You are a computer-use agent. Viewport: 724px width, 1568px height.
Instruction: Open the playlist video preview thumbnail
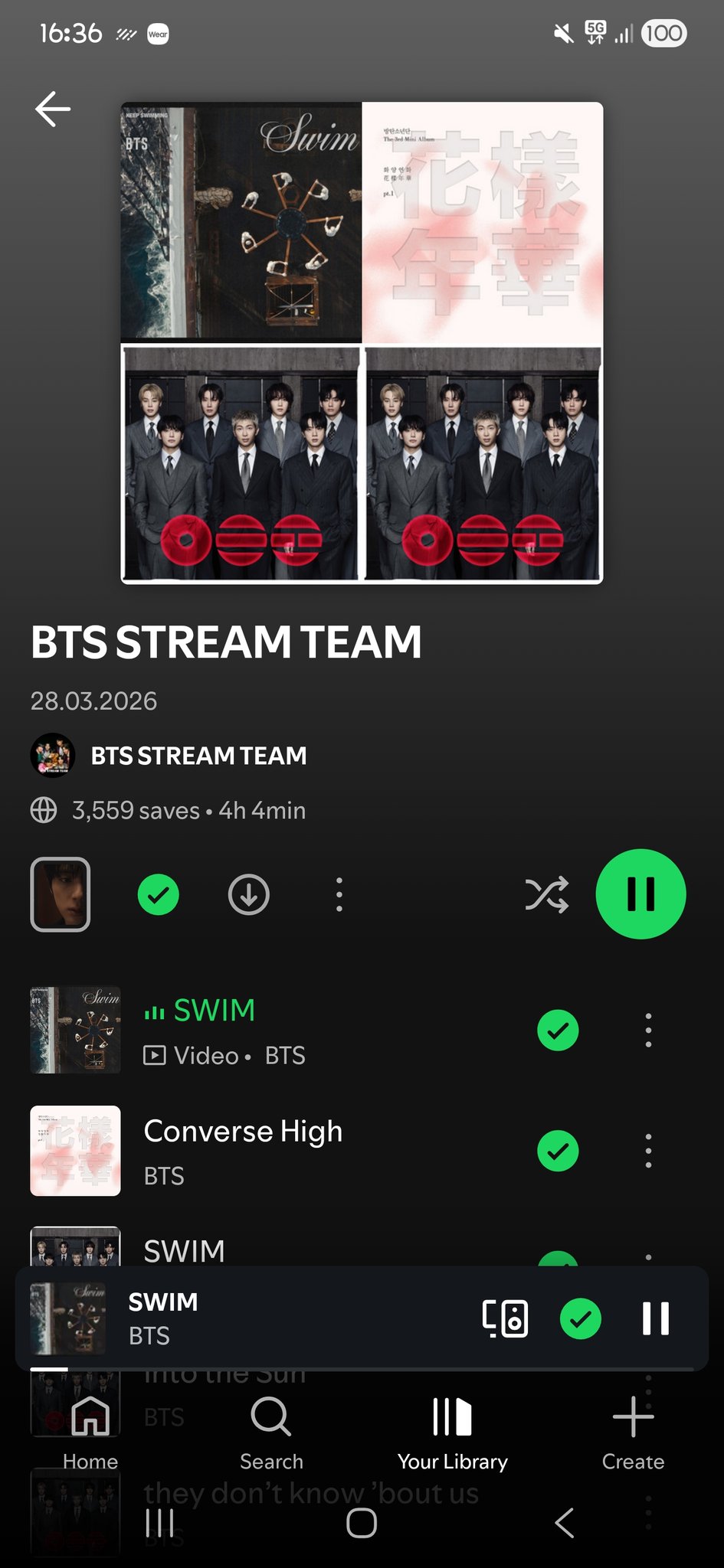coord(60,894)
